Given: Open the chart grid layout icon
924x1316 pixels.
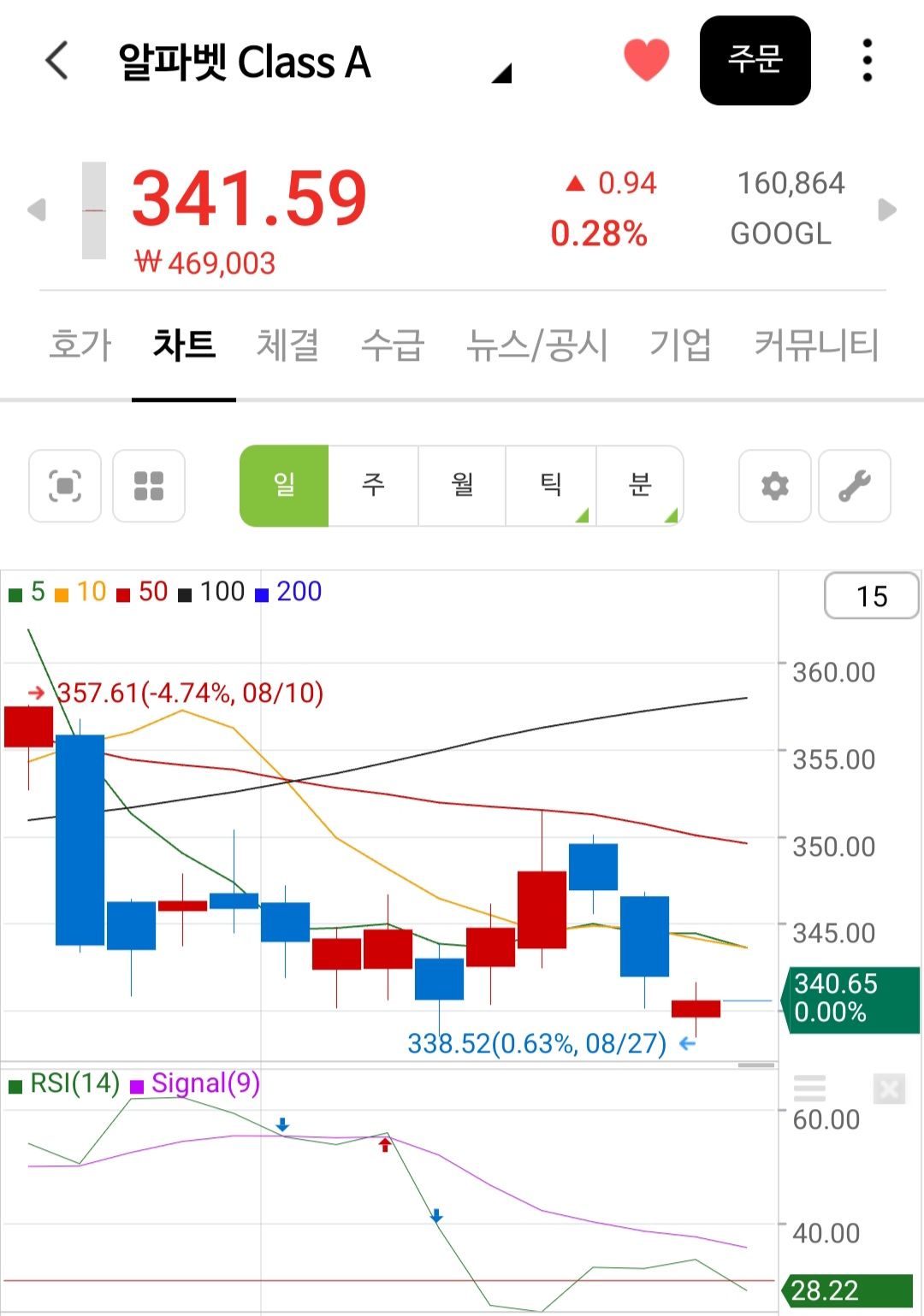Looking at the screenshot, I should [149, 486].
